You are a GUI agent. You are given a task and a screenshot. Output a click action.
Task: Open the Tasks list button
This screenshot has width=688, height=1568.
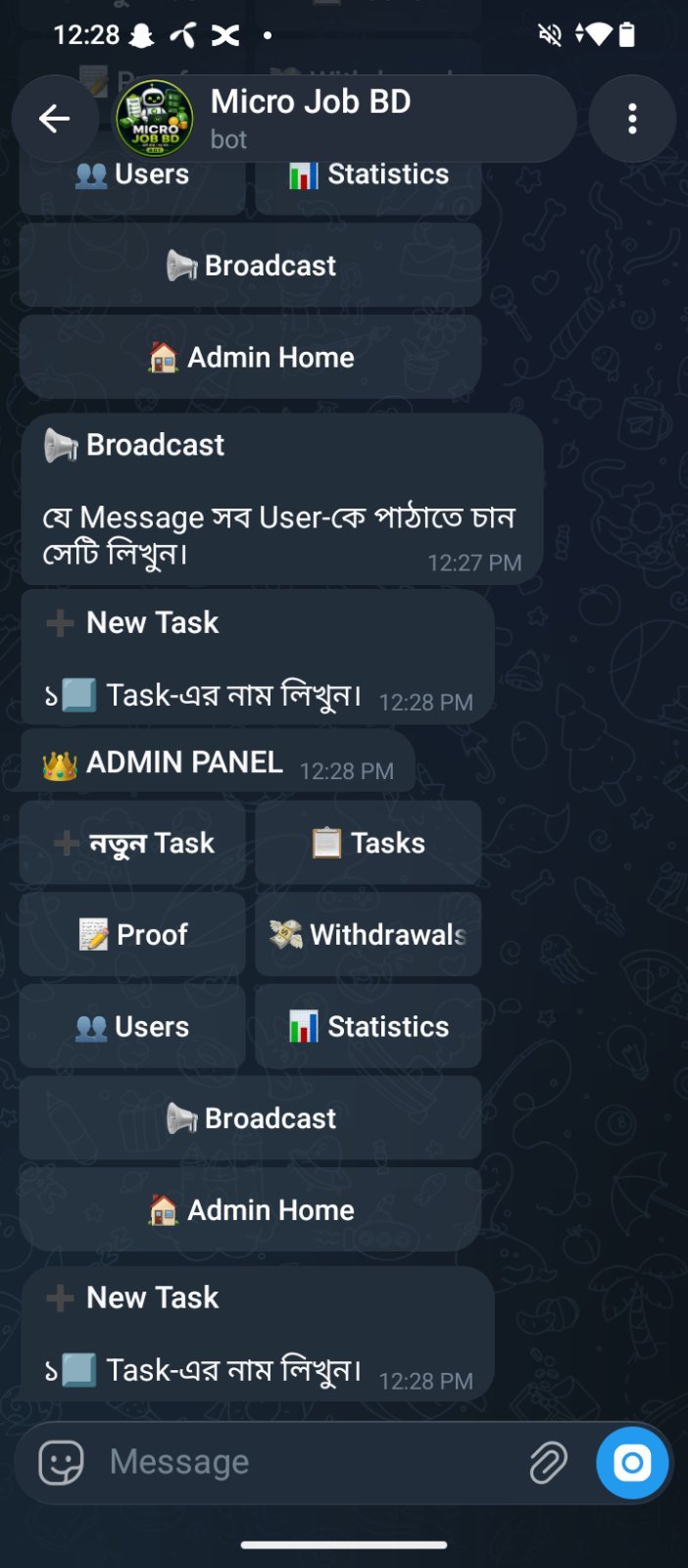(x=369, y=843)
